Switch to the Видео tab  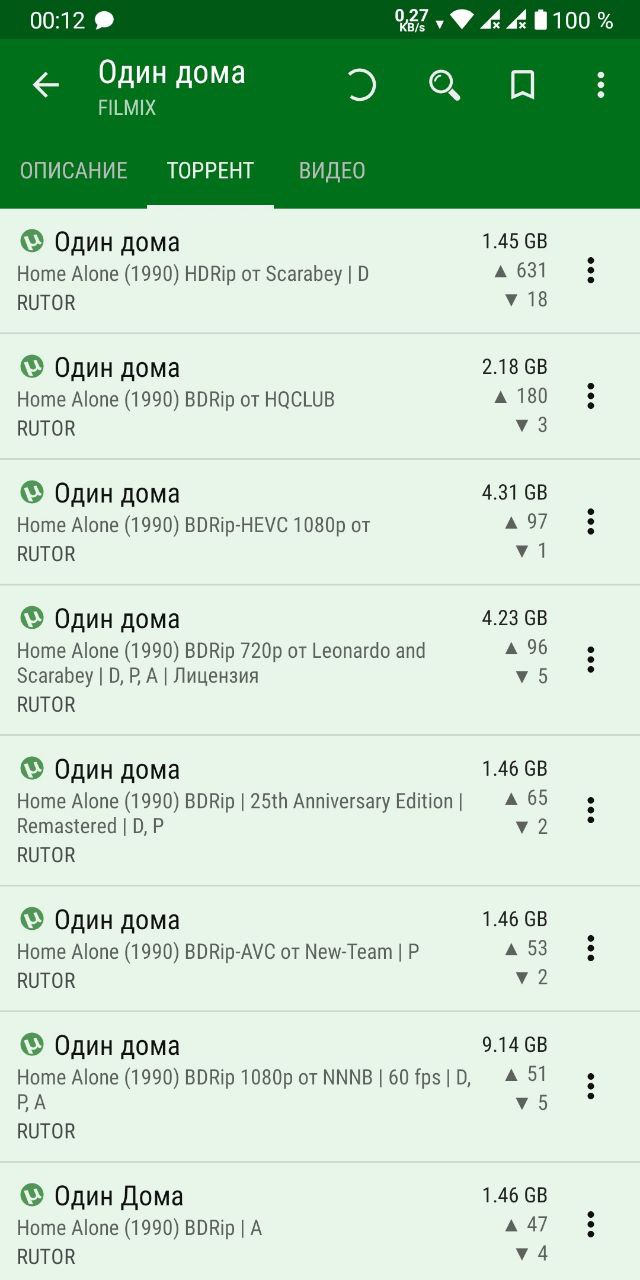tap(332, 171)
